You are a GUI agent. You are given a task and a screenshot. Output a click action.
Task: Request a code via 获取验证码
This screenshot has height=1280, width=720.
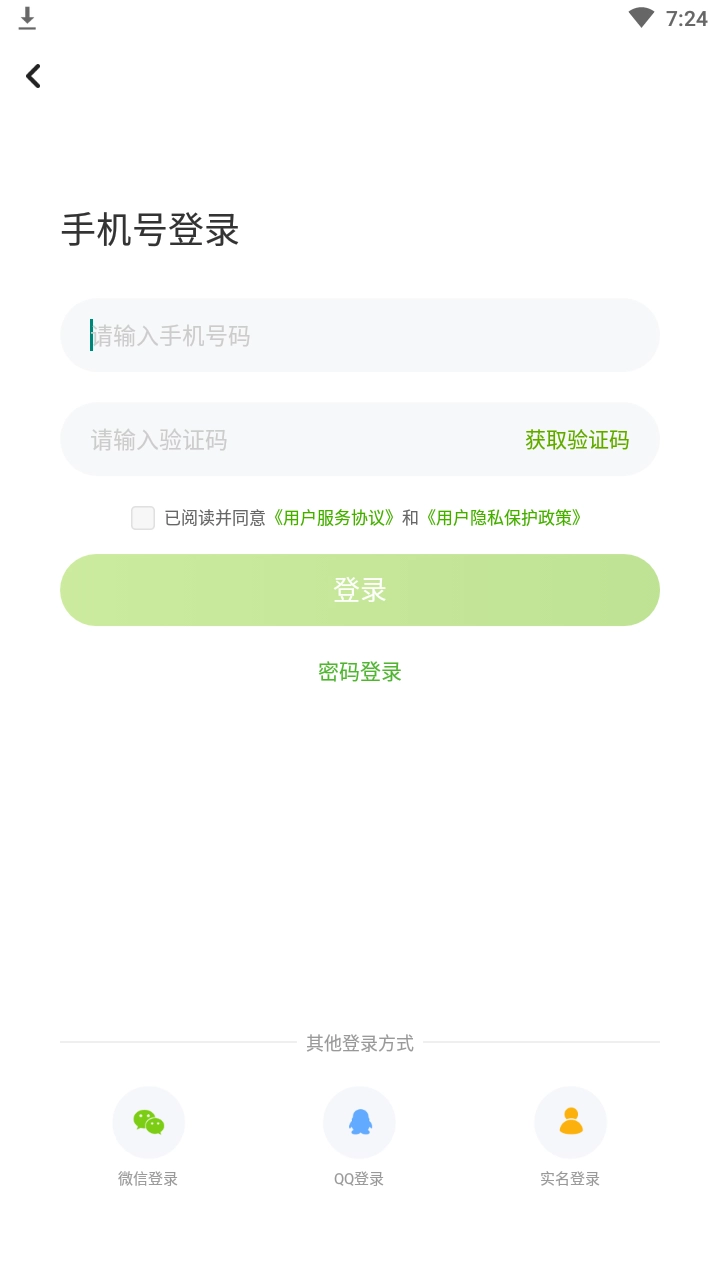click(x=577, y=440)
